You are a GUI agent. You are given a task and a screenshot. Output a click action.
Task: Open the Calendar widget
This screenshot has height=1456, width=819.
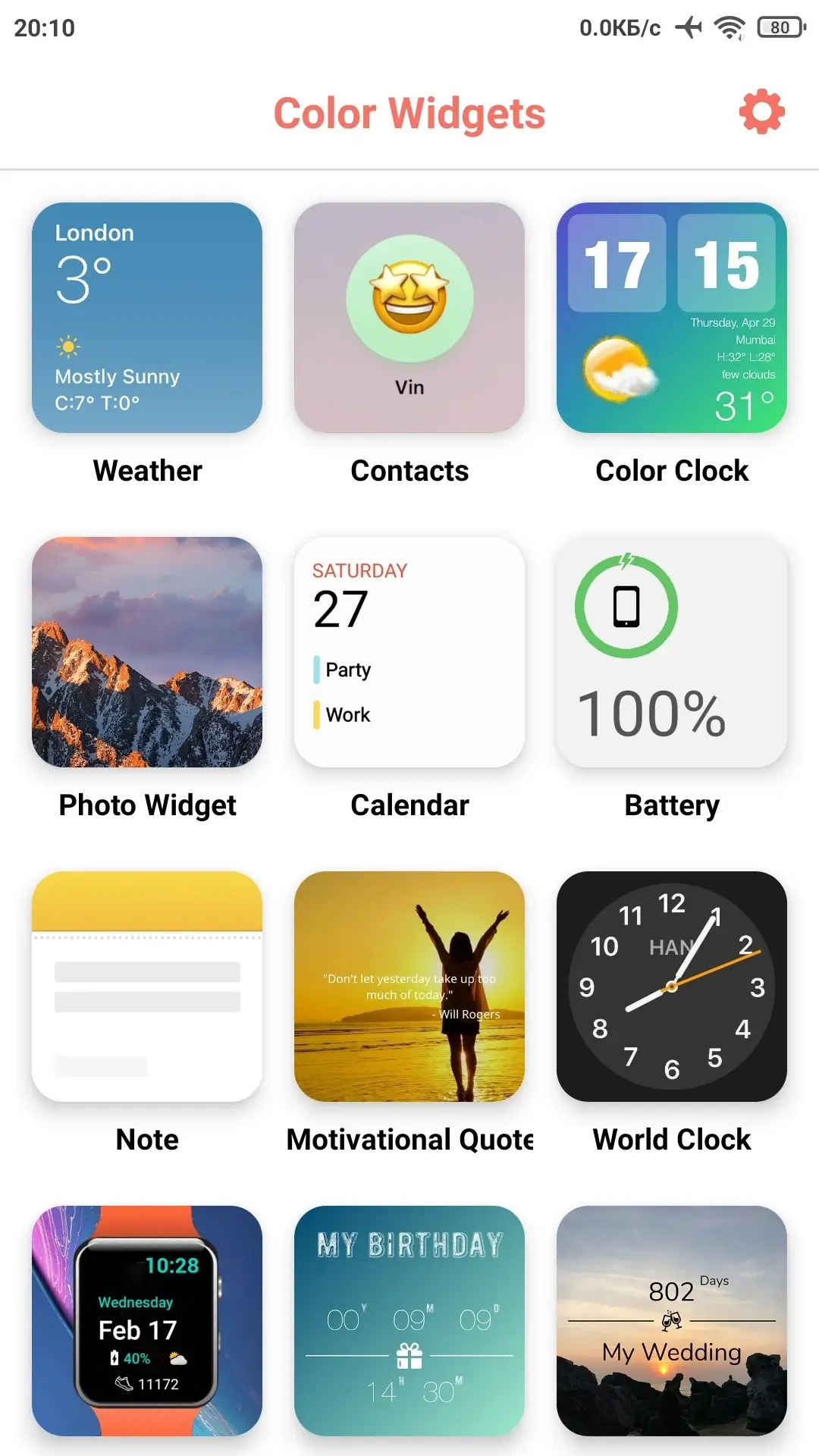click(409, 652)
